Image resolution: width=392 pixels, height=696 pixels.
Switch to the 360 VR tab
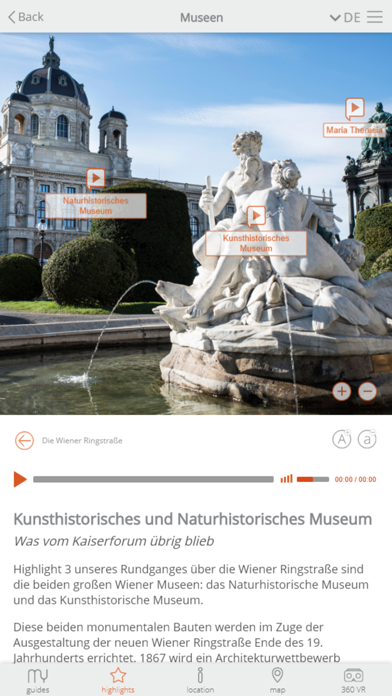pos(353,681)
